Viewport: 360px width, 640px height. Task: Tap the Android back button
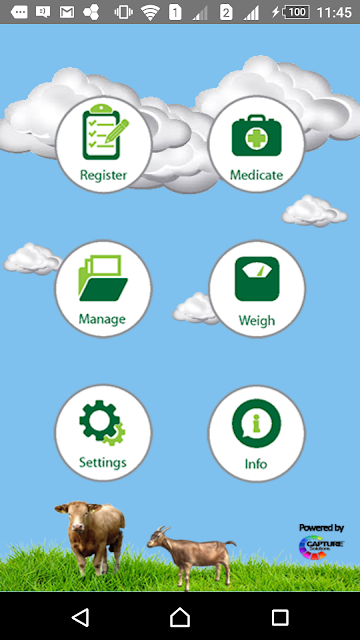(80, 617)
